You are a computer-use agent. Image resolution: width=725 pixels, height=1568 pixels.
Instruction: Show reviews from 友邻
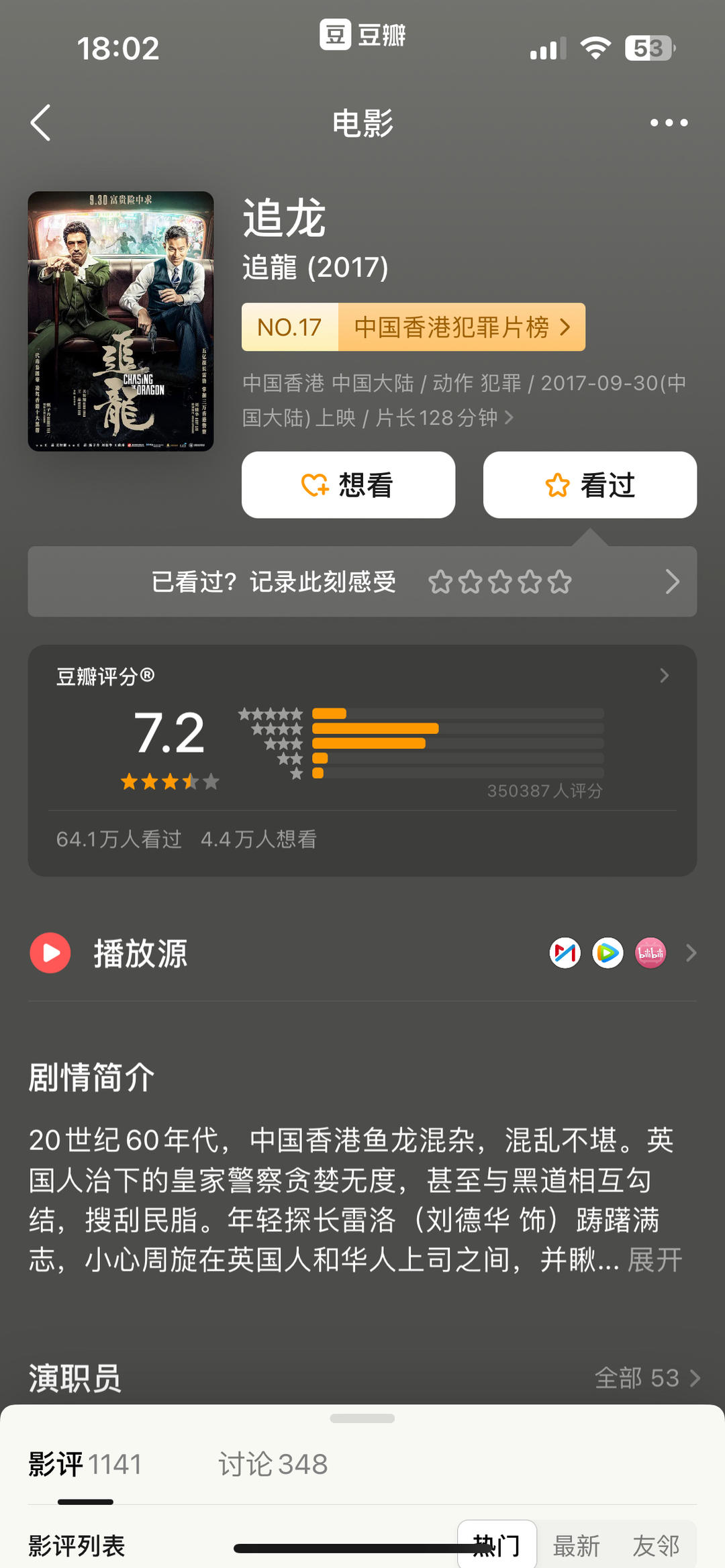click(x=656, y=1545)
